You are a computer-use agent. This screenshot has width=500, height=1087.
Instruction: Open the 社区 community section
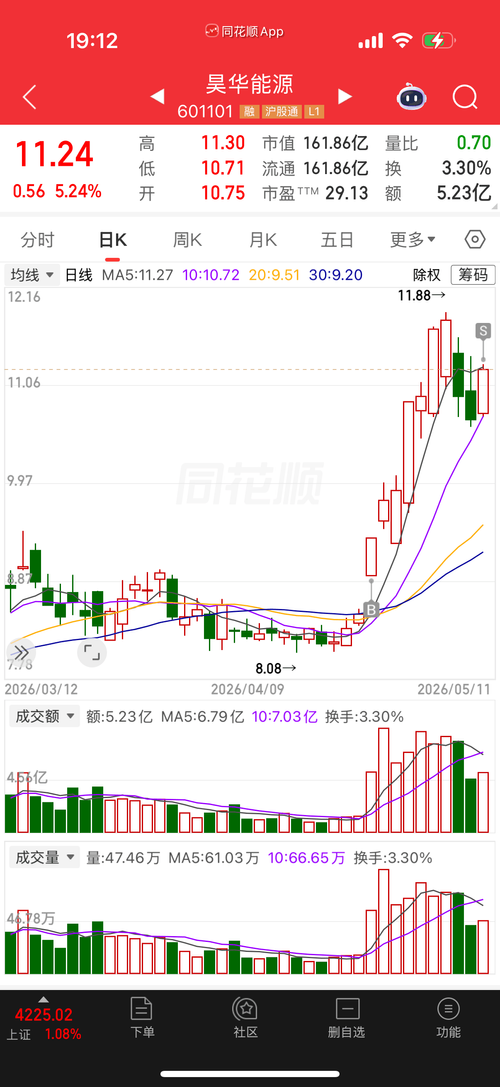click(245, 1018)
